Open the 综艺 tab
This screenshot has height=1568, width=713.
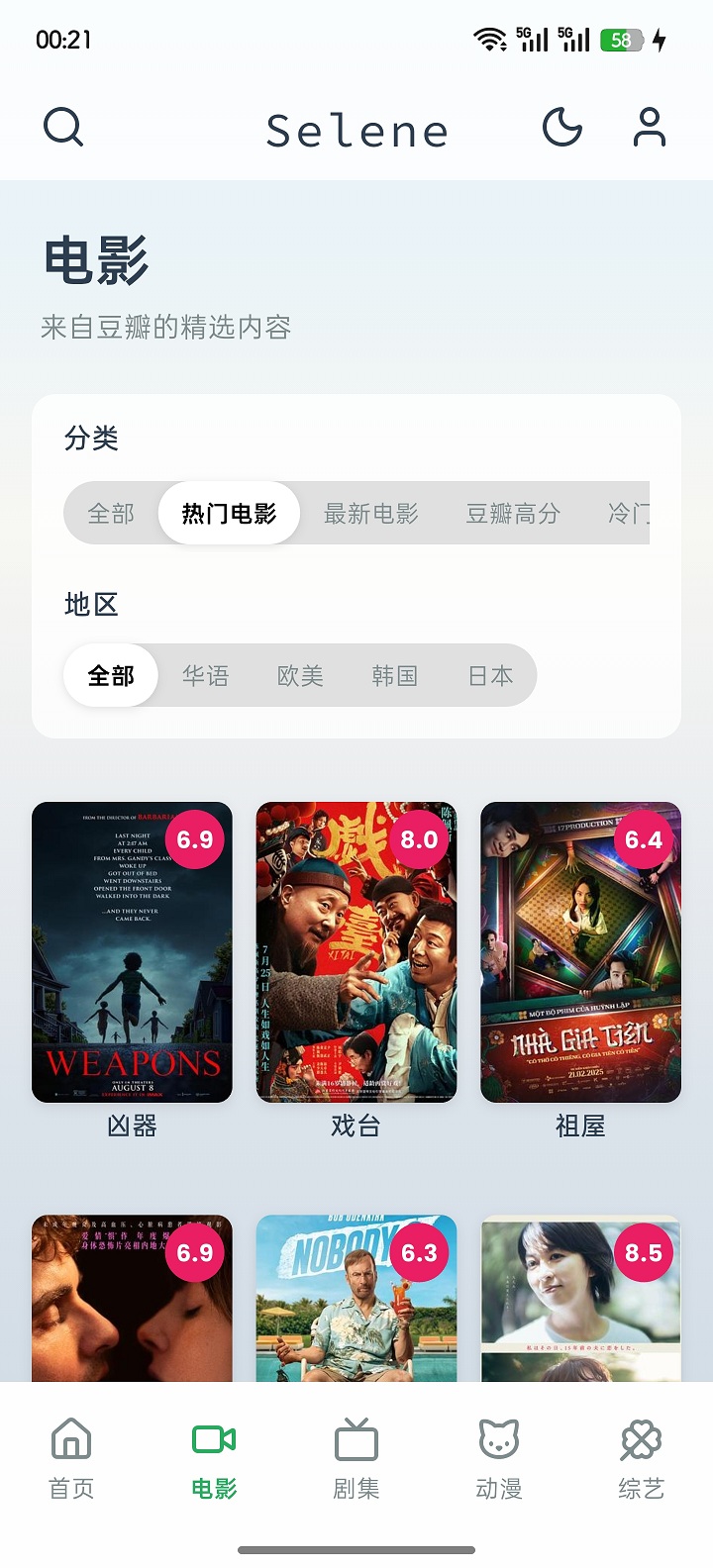[641, 1459]
